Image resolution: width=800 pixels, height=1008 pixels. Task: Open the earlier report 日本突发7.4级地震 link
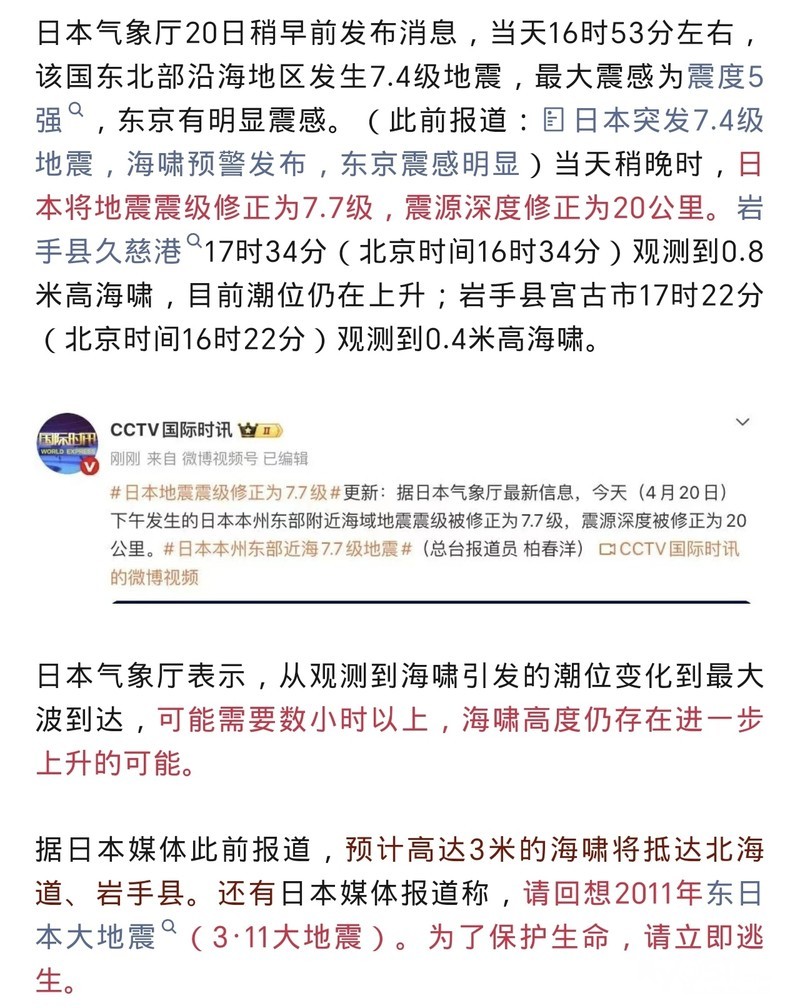[x=655, y=122]
